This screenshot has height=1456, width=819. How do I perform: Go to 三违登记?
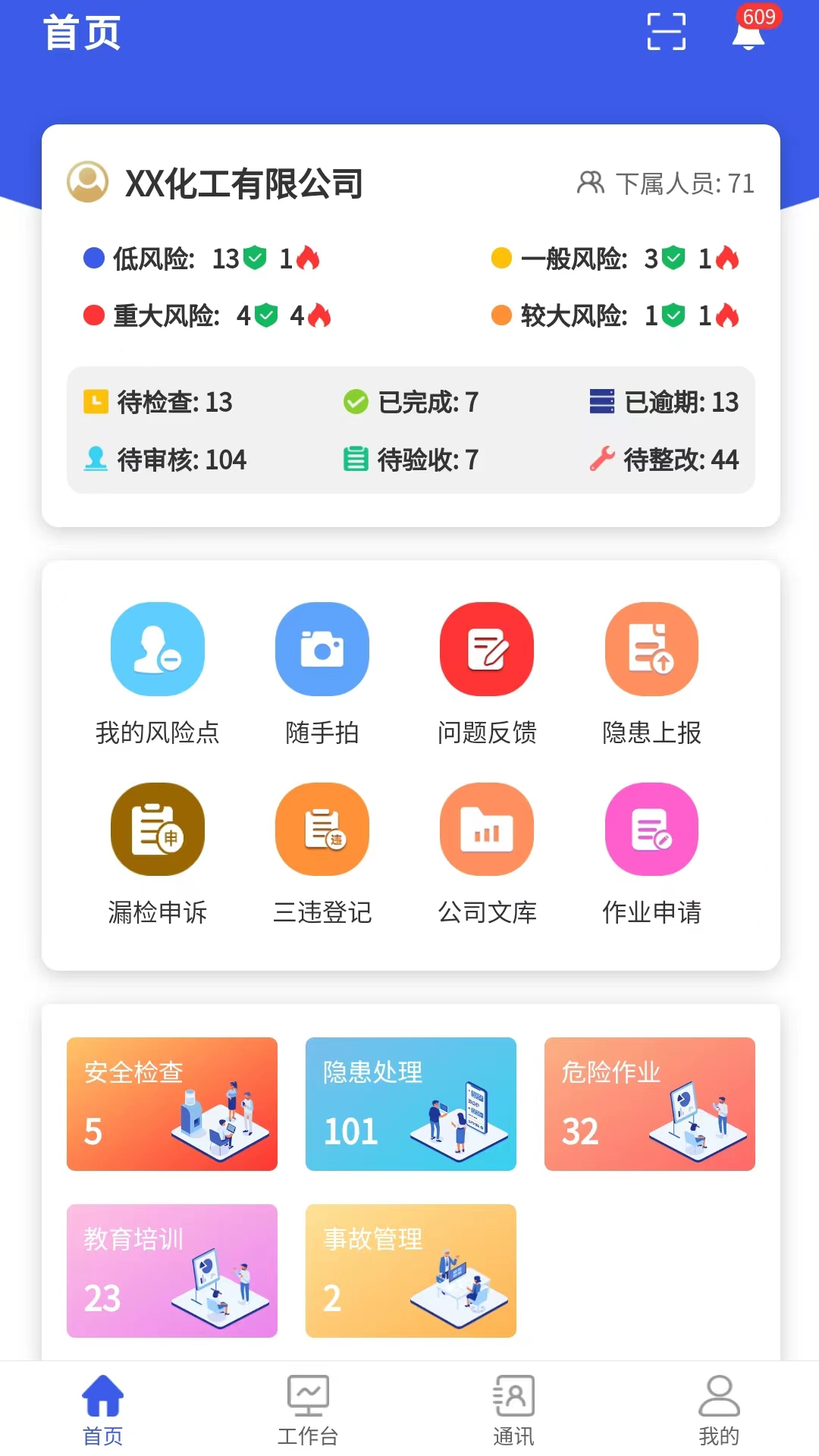click(x=322, y=830)
